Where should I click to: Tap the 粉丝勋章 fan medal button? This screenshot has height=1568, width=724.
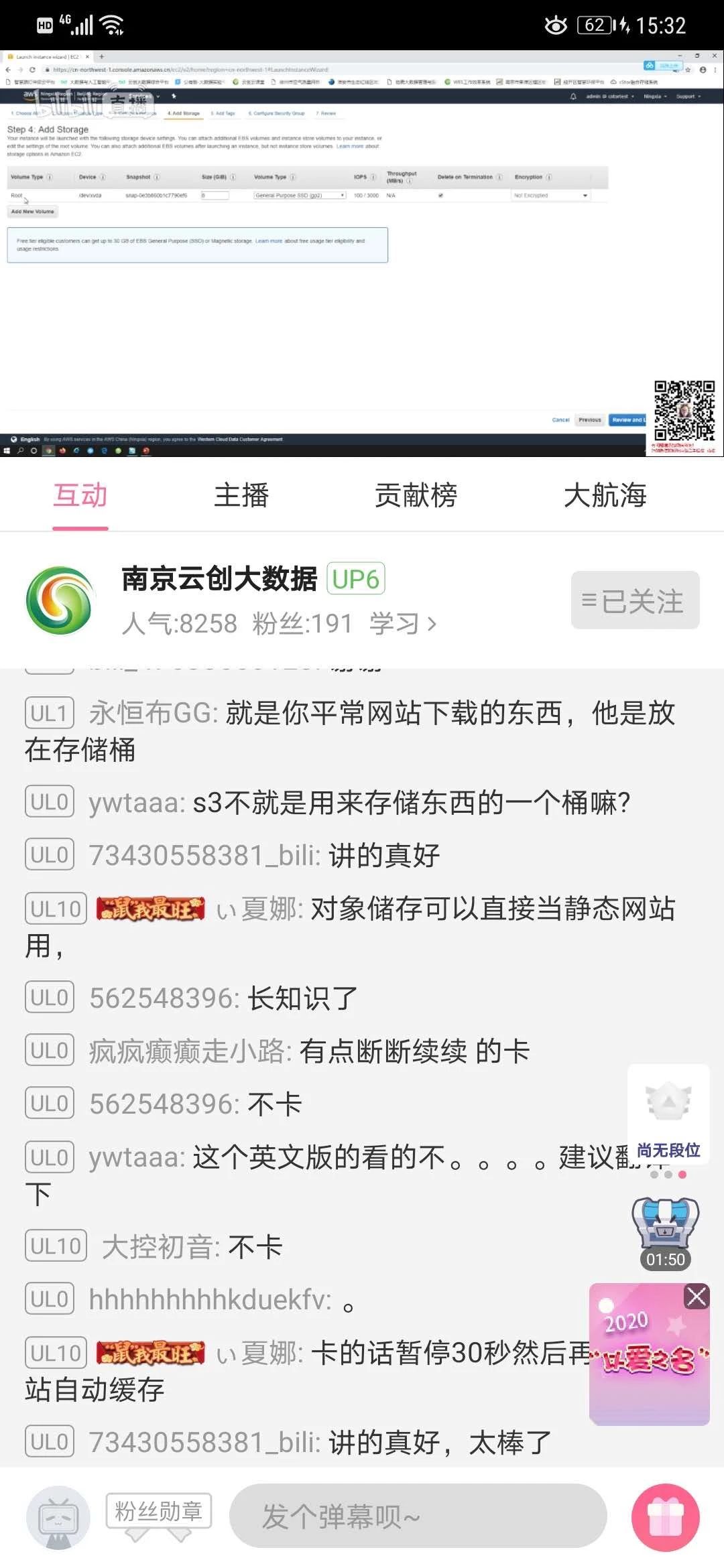pyautogui.click(x=159, y=1511)
